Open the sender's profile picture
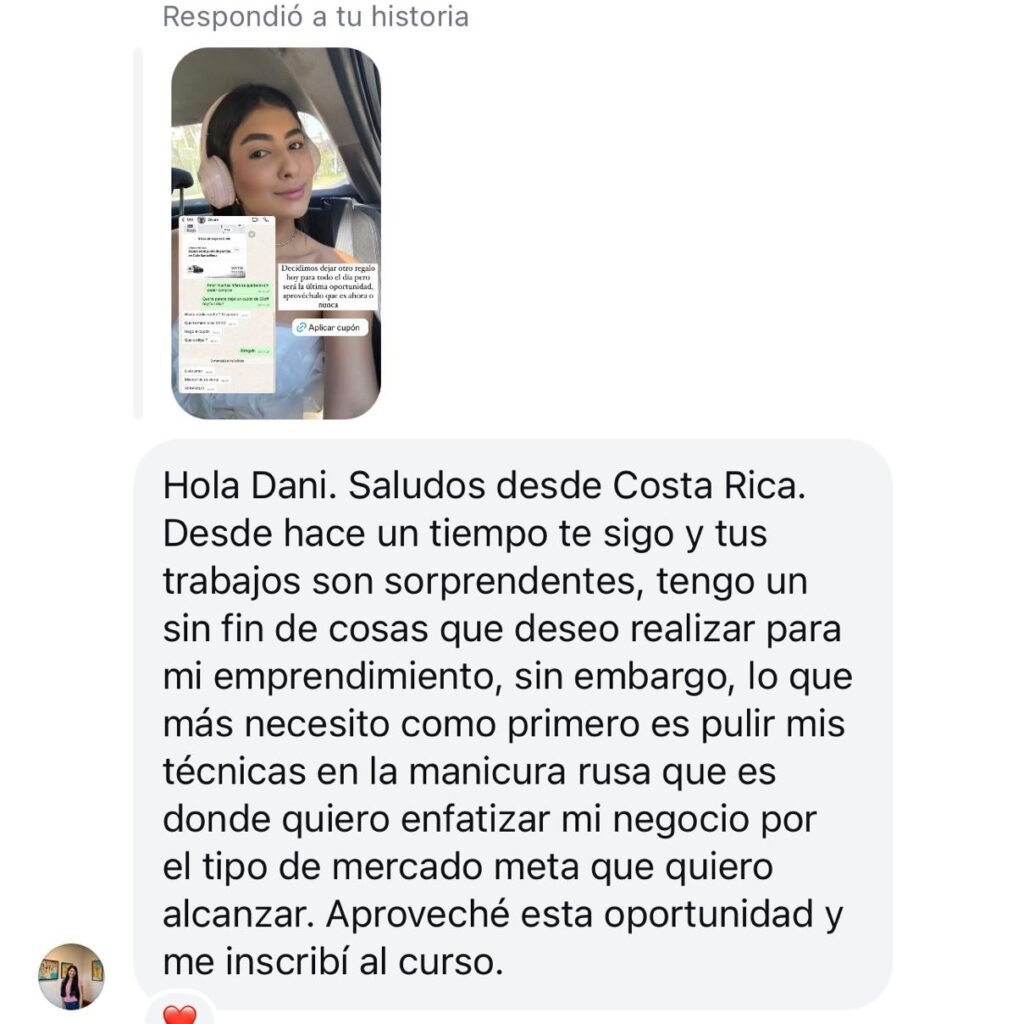The height and width of the screenshot is (1024, 1024). (x=71, y=975)
